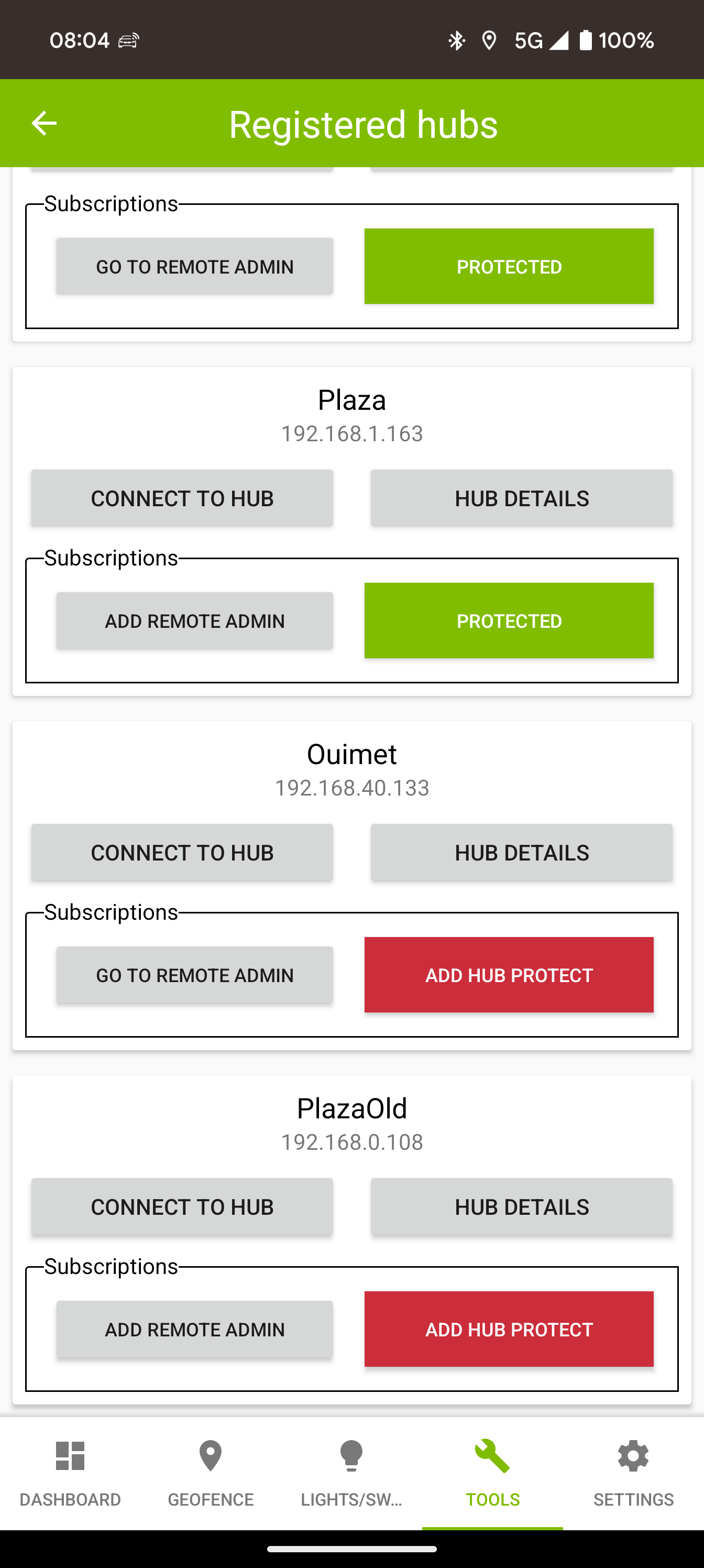The image size is (704, 1568).
Task: Go to remote admin for Ouimet
Action: click(x=195, y=975)
